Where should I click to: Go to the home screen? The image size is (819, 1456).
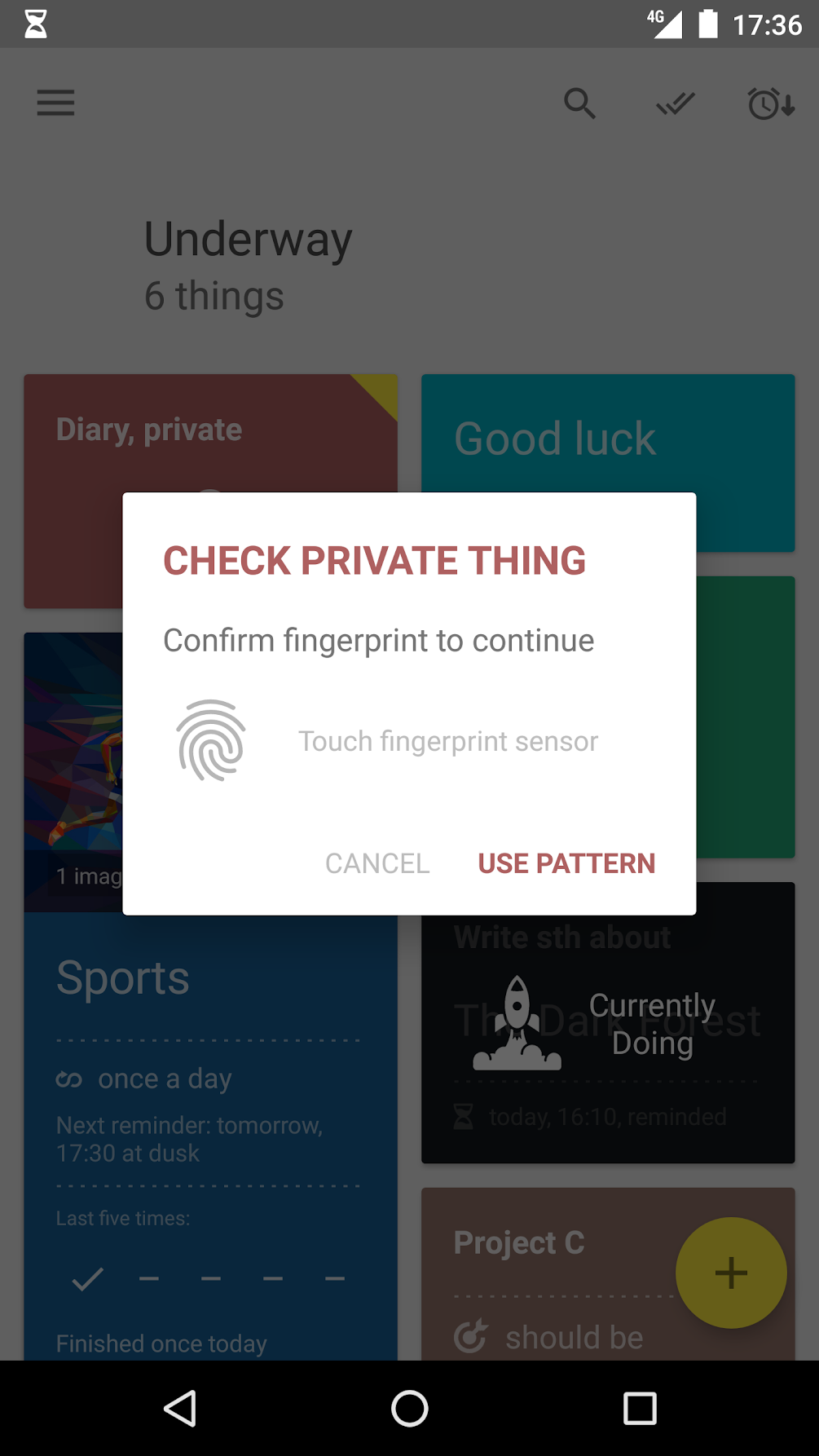pyautogui.click(x=409, y=1408)
